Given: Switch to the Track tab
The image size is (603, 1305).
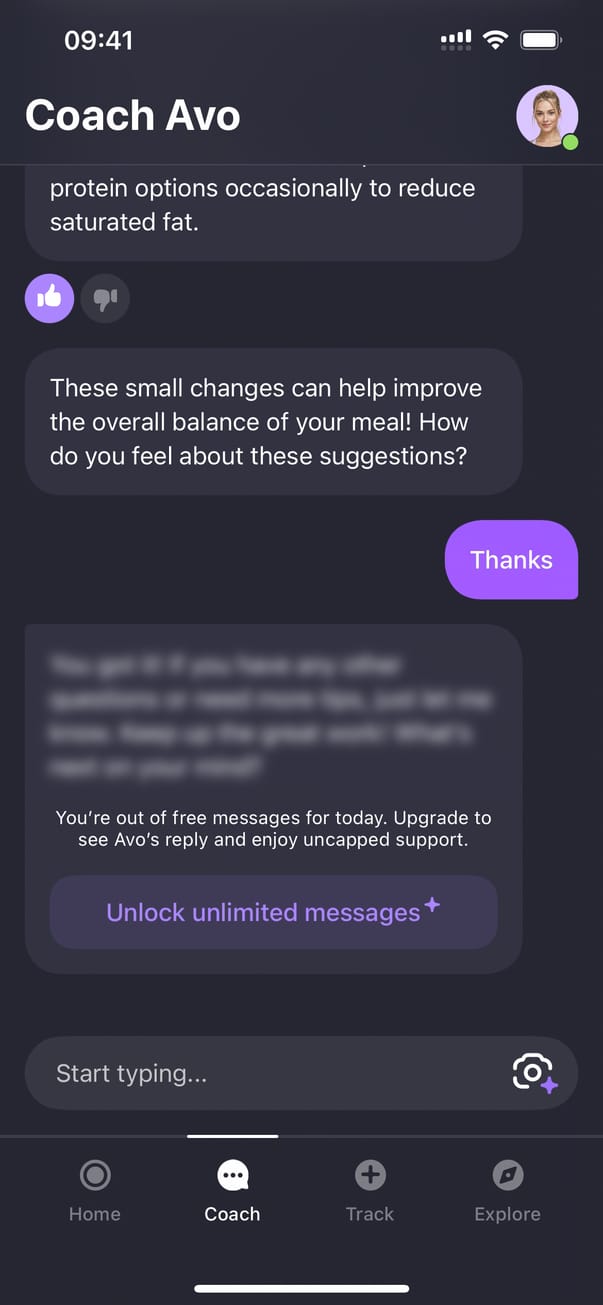Looking at the screenshot, I should coord(370,1192).
